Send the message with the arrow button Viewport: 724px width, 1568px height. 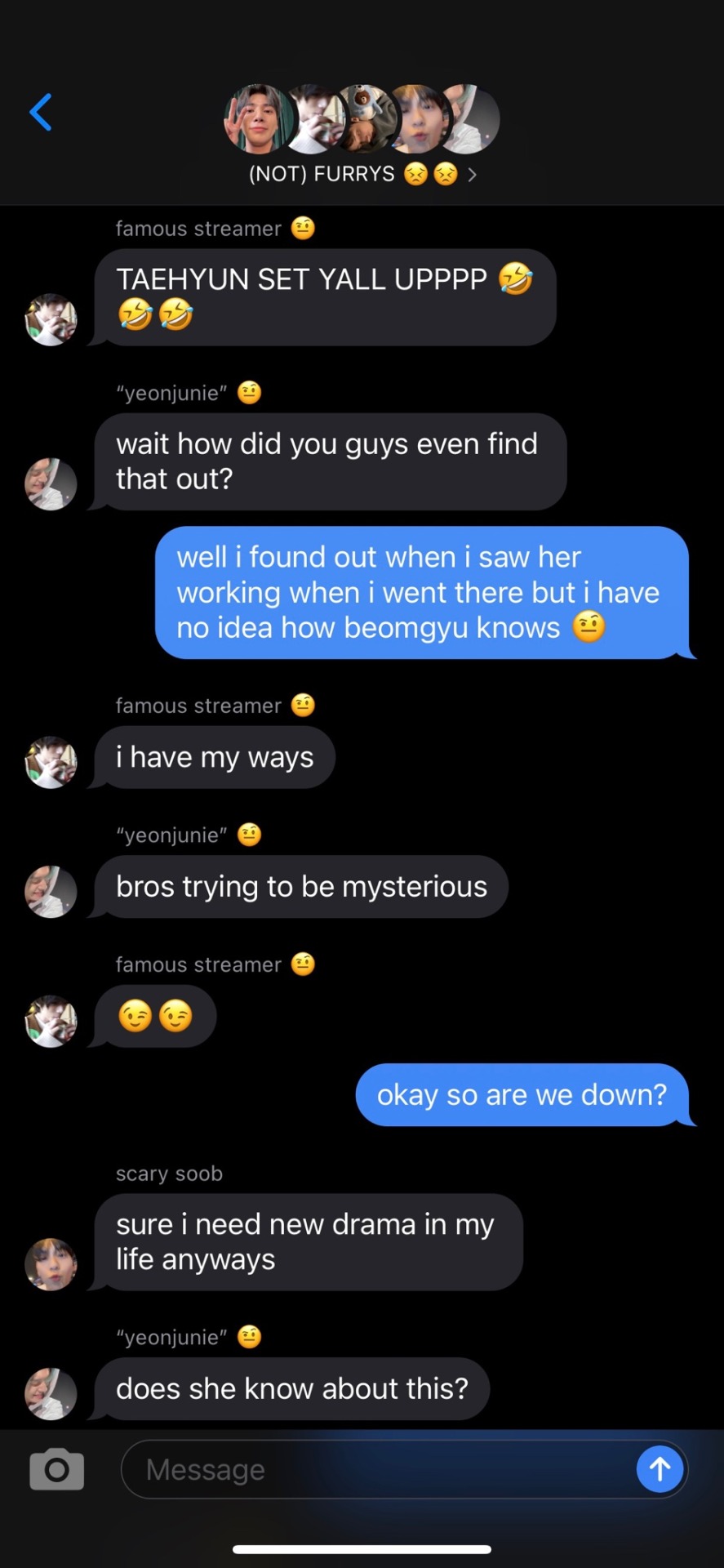click(660, 1469)
